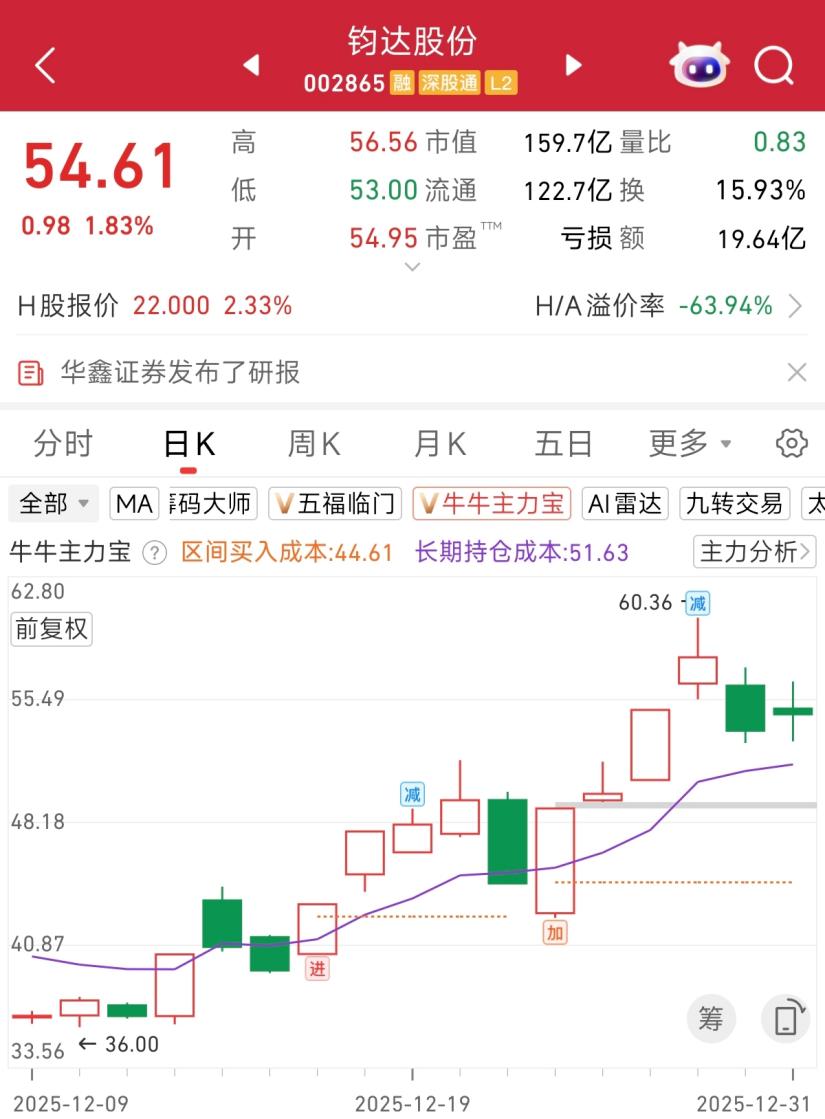Open chart settings gear
Viewport: 825px width, 1119px height.
click(791, 443)
